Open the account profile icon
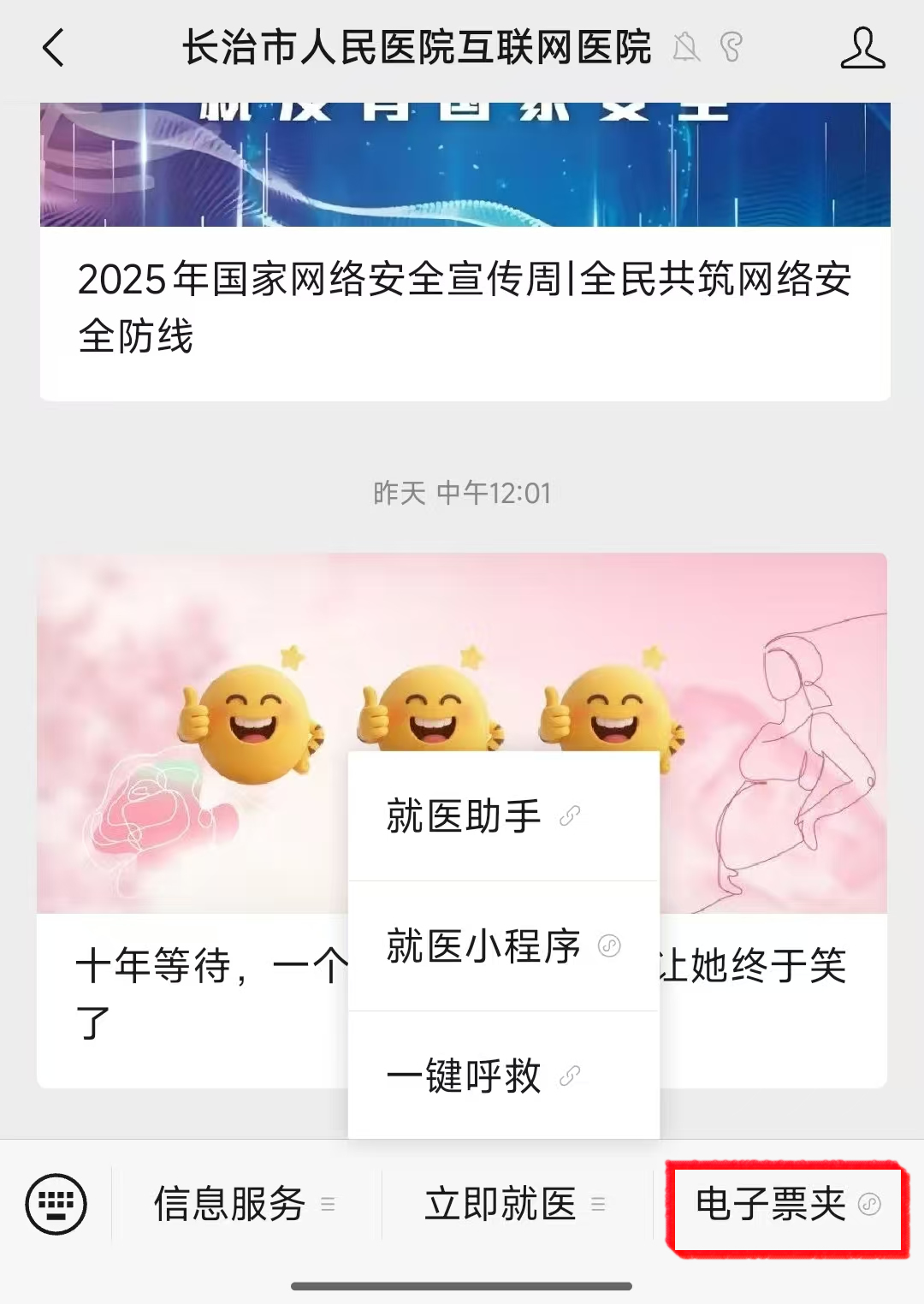 coord(862,48)
